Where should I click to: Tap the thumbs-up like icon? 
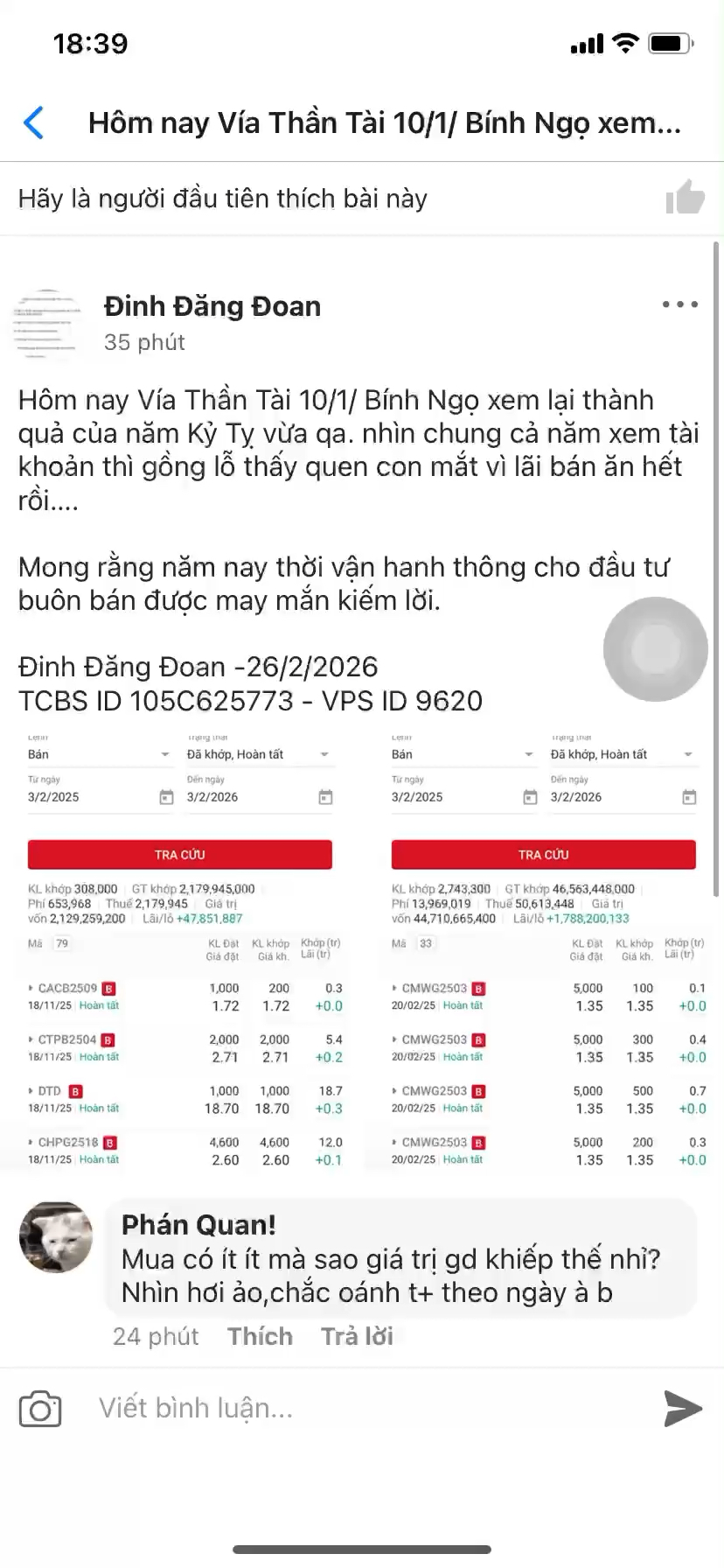(686, 196)
